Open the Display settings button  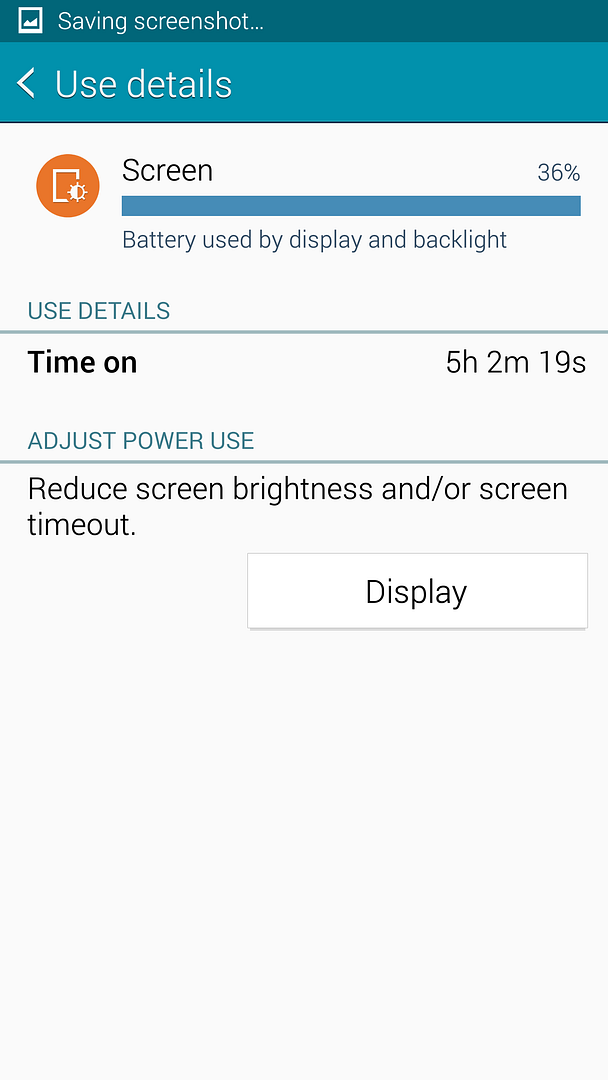point(417,591)
